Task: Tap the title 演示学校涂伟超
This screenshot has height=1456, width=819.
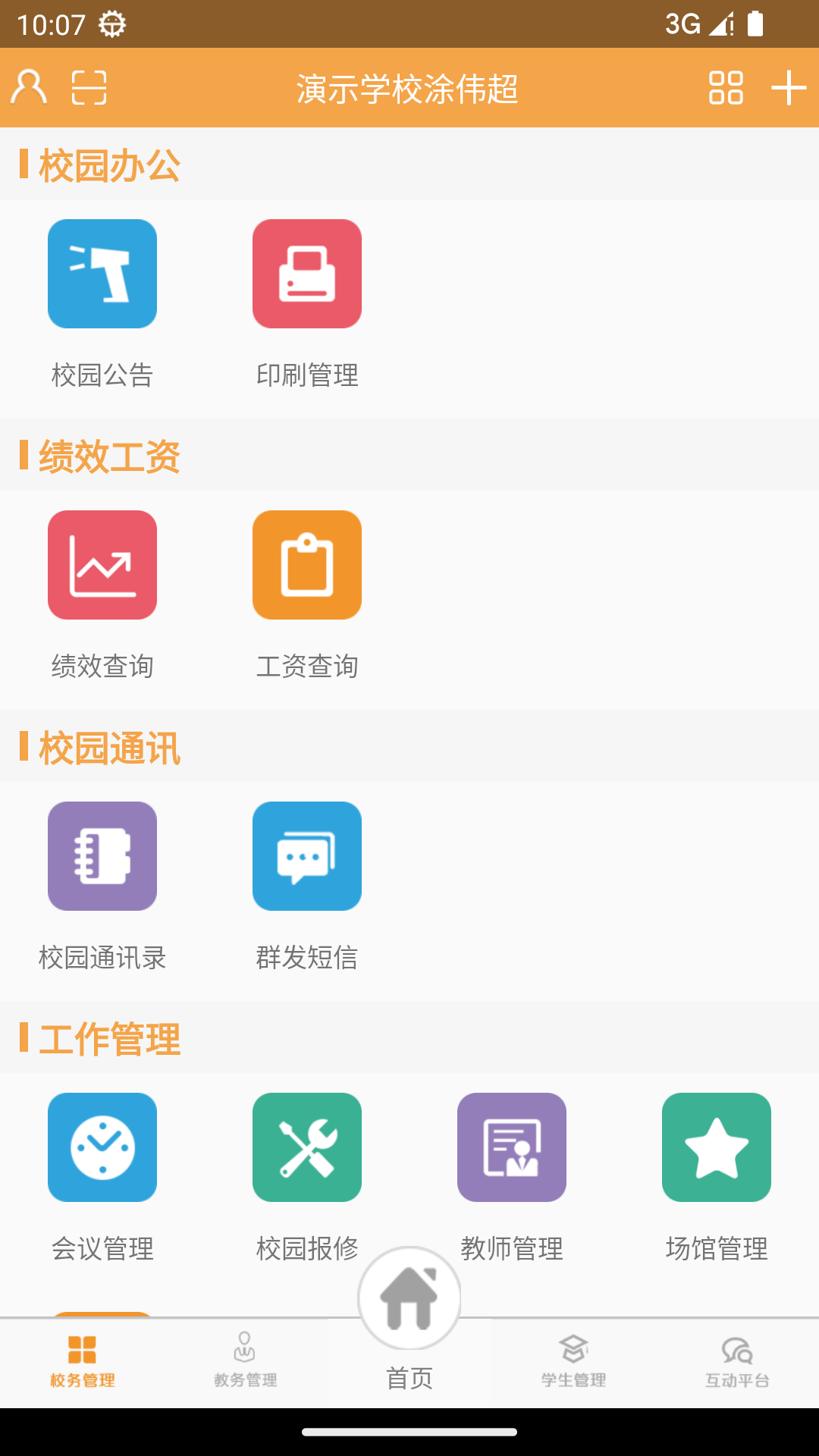Action: pos(409,88)
